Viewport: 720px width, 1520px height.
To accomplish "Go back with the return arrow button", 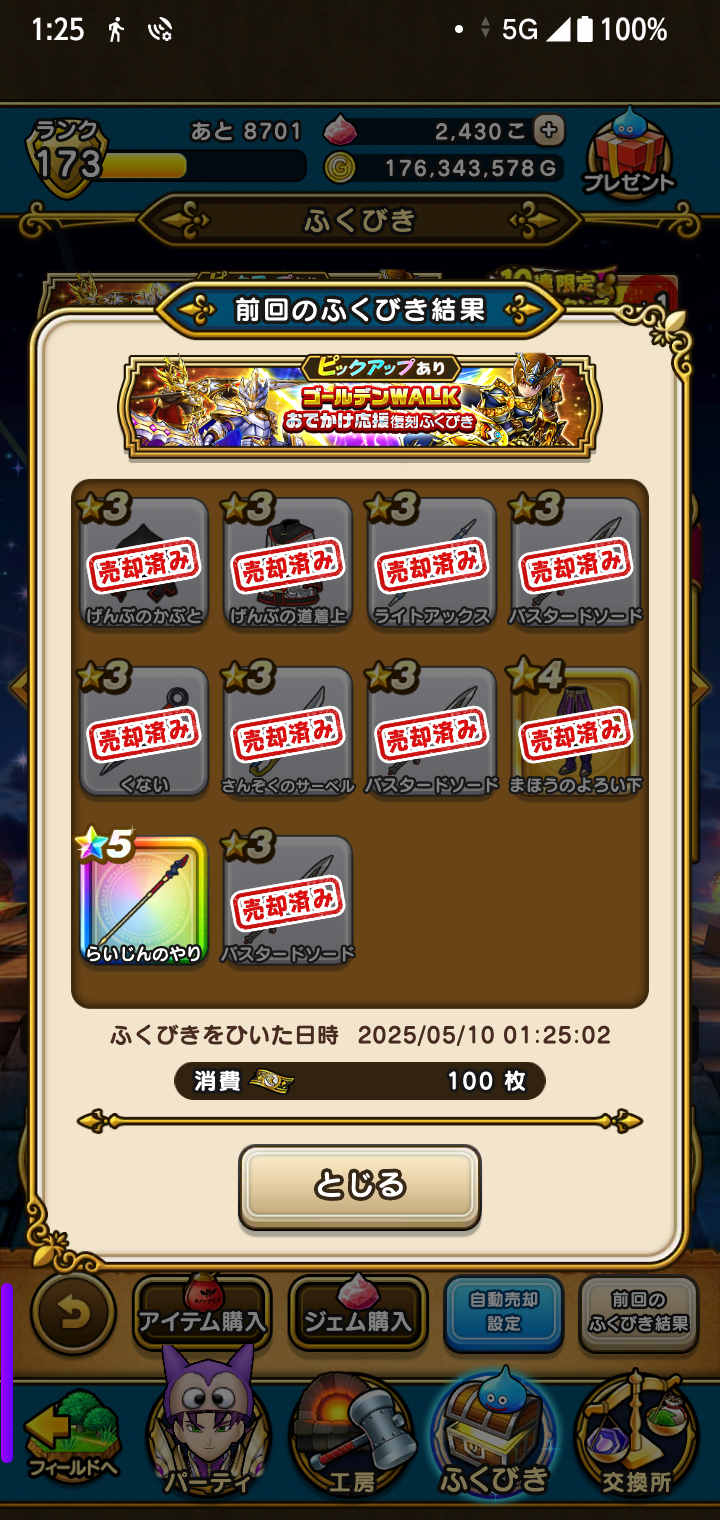I will [73, 1313].
